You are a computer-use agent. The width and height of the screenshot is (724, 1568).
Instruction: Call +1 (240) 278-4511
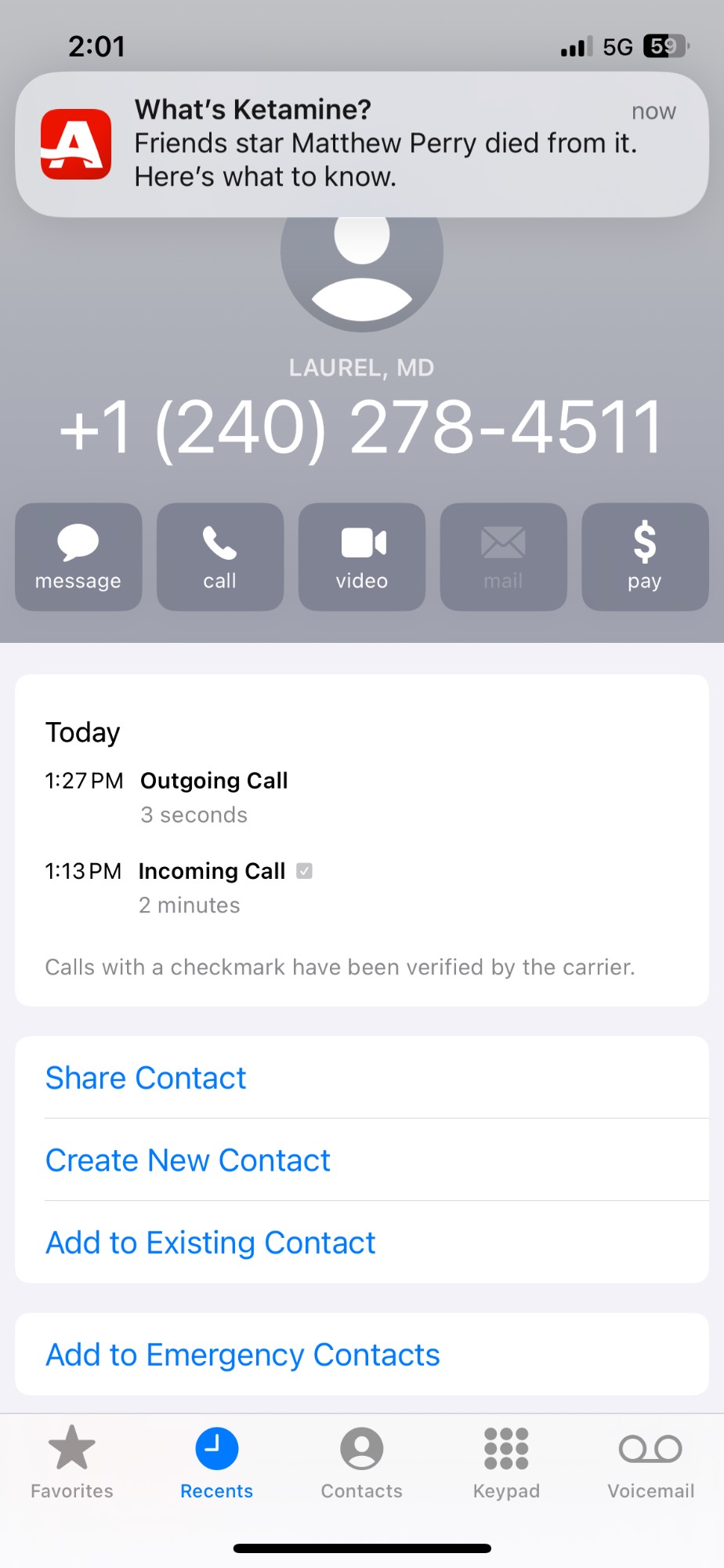tap(220, 557)
